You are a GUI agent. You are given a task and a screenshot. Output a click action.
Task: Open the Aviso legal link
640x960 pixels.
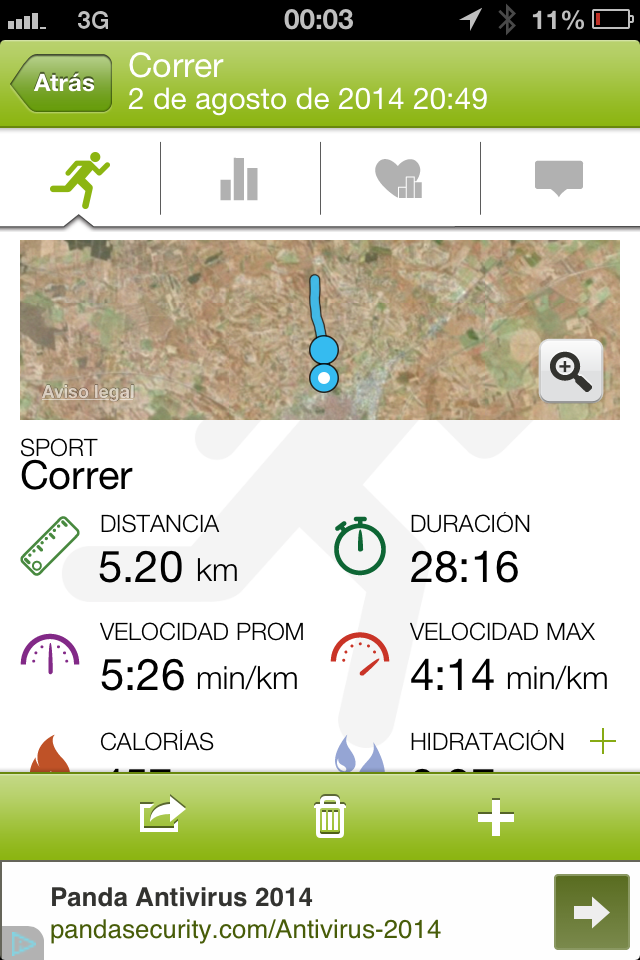coord(88,392)
